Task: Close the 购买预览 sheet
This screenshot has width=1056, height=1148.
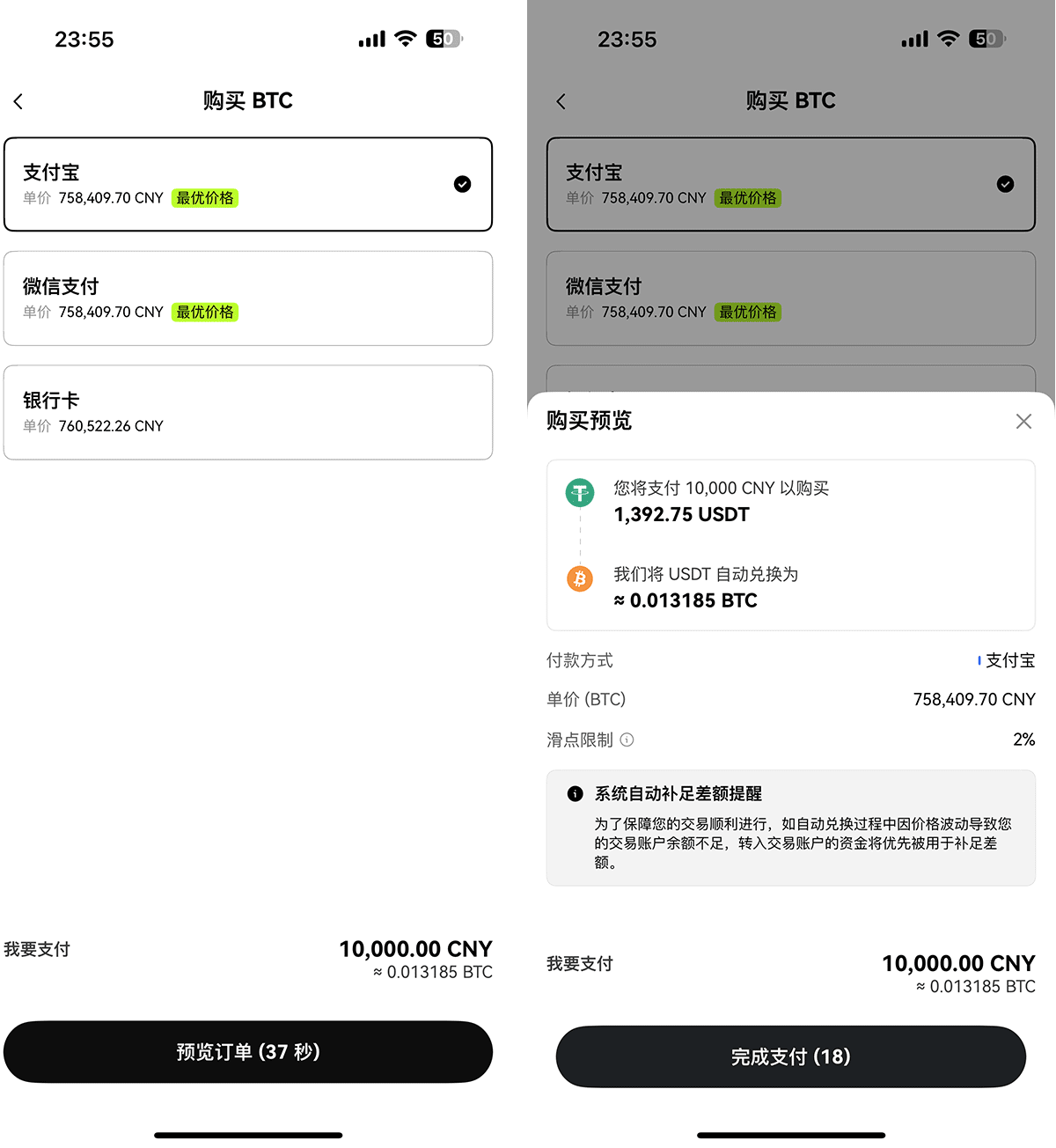Action: click(1023, 422)
